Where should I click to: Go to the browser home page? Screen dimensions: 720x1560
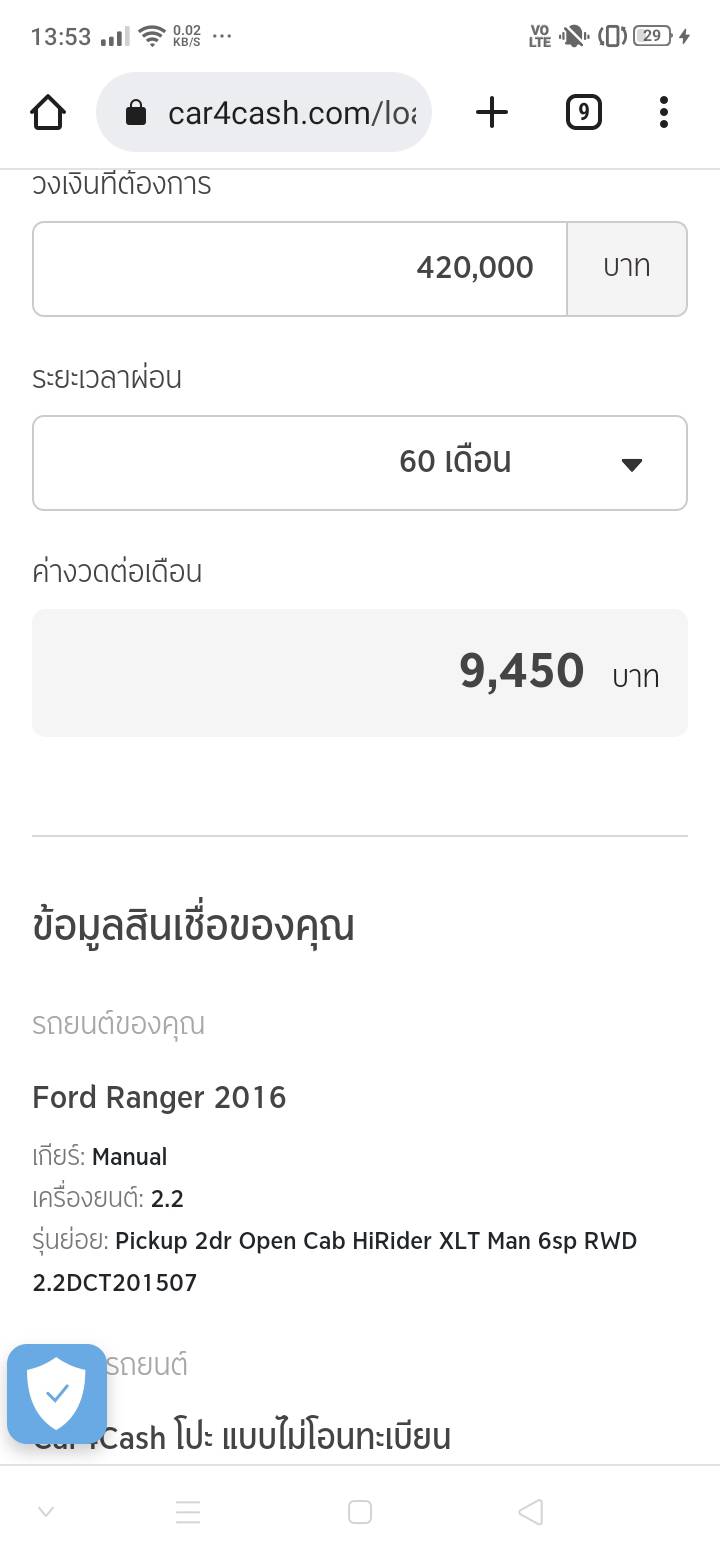[x=49, y=113]
